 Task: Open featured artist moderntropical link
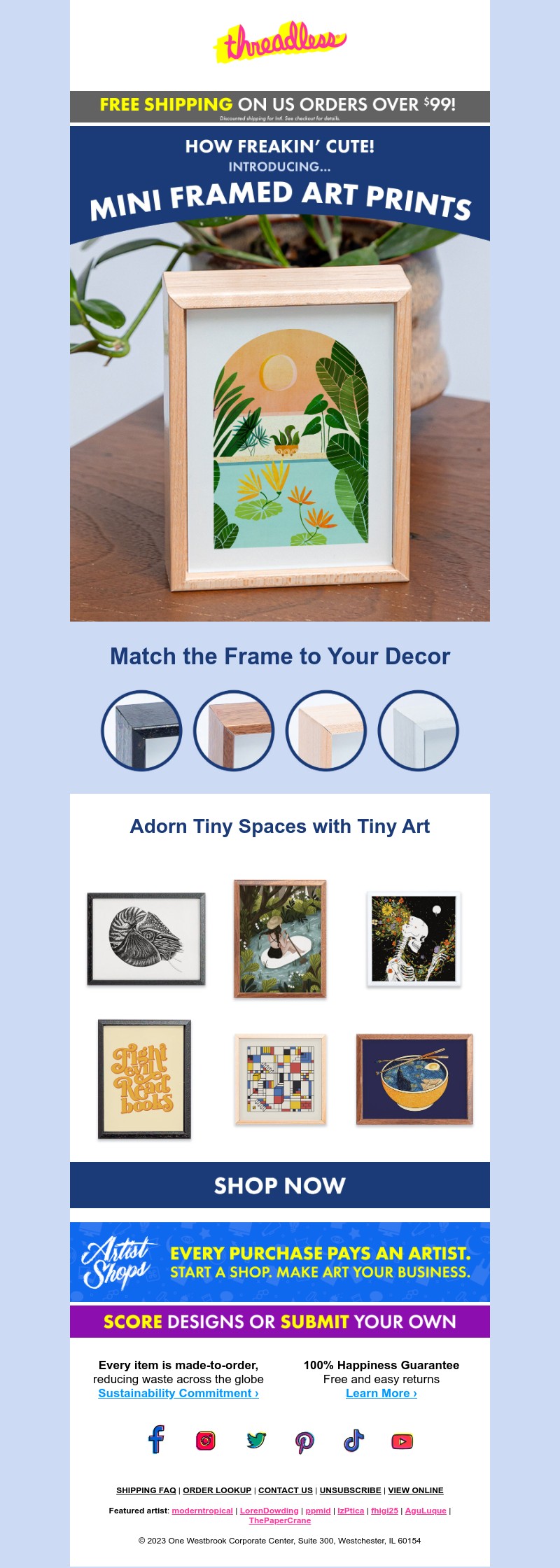pos(202,1511)
